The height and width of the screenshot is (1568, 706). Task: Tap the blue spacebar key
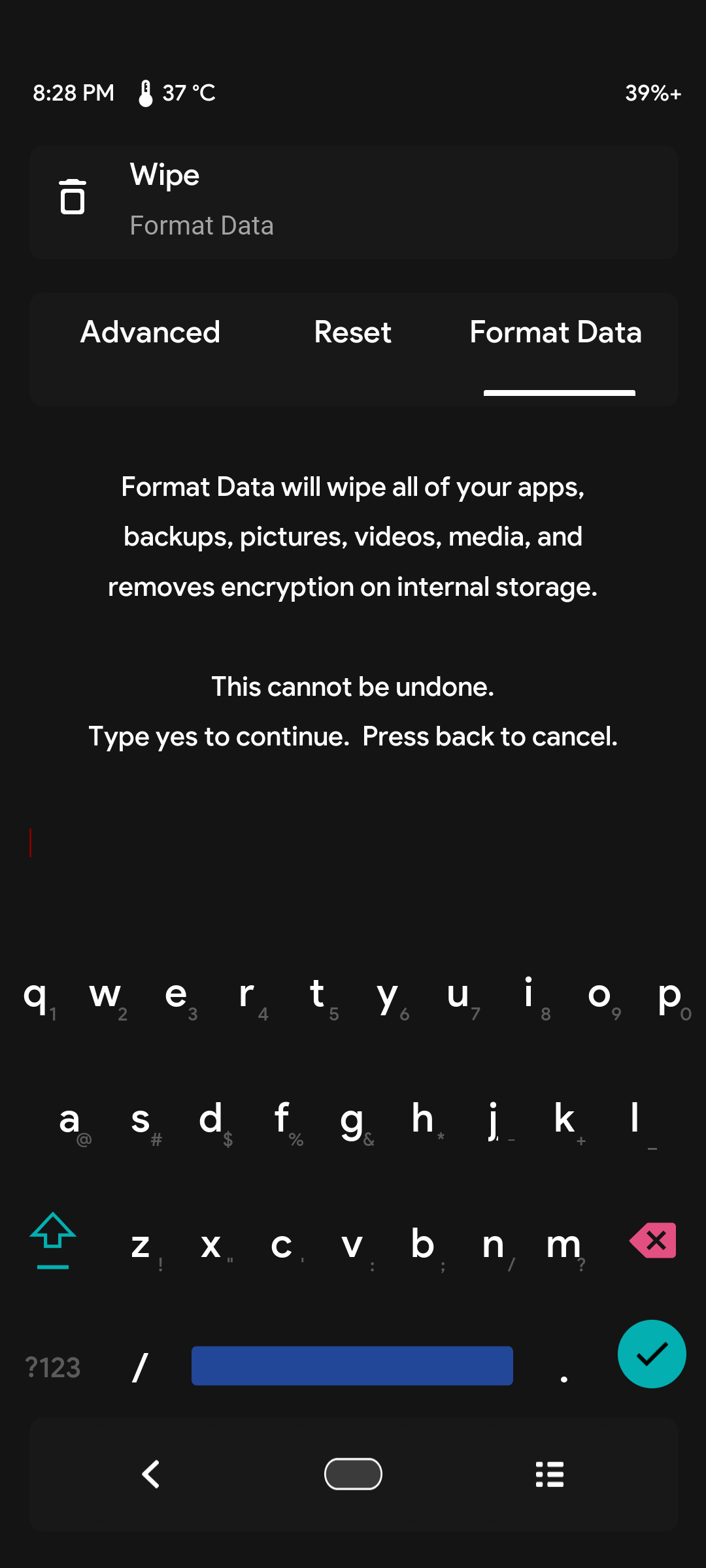click(x=352, y=1365)
